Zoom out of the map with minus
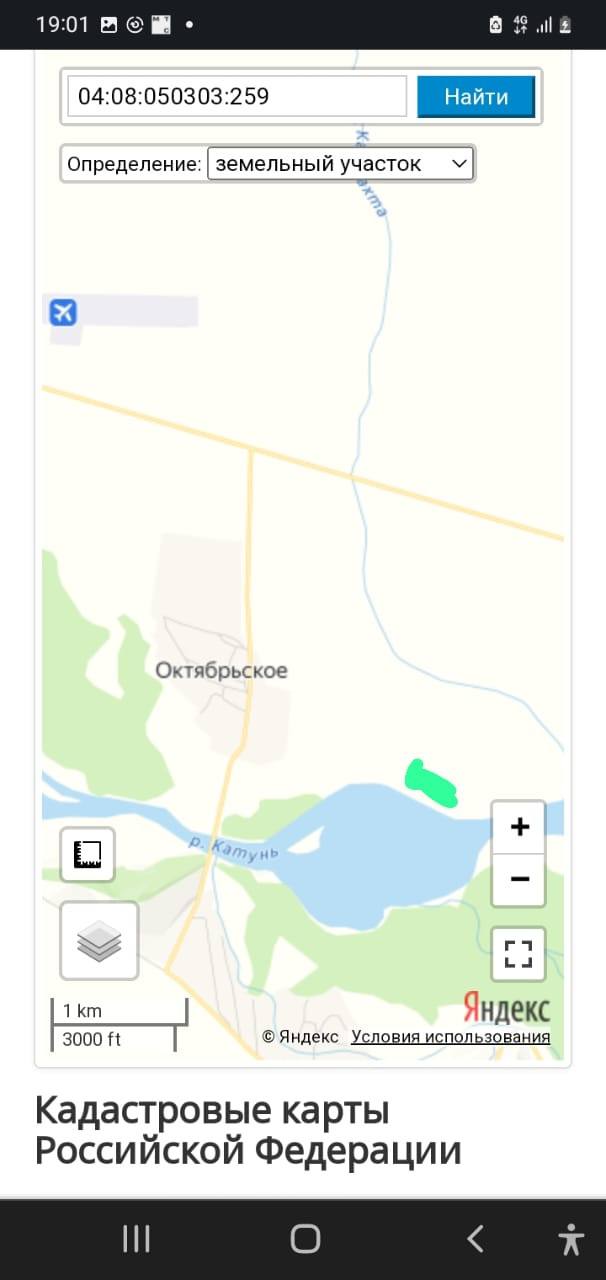Screen dimensions: 606x1280 (x=519, y=880)
